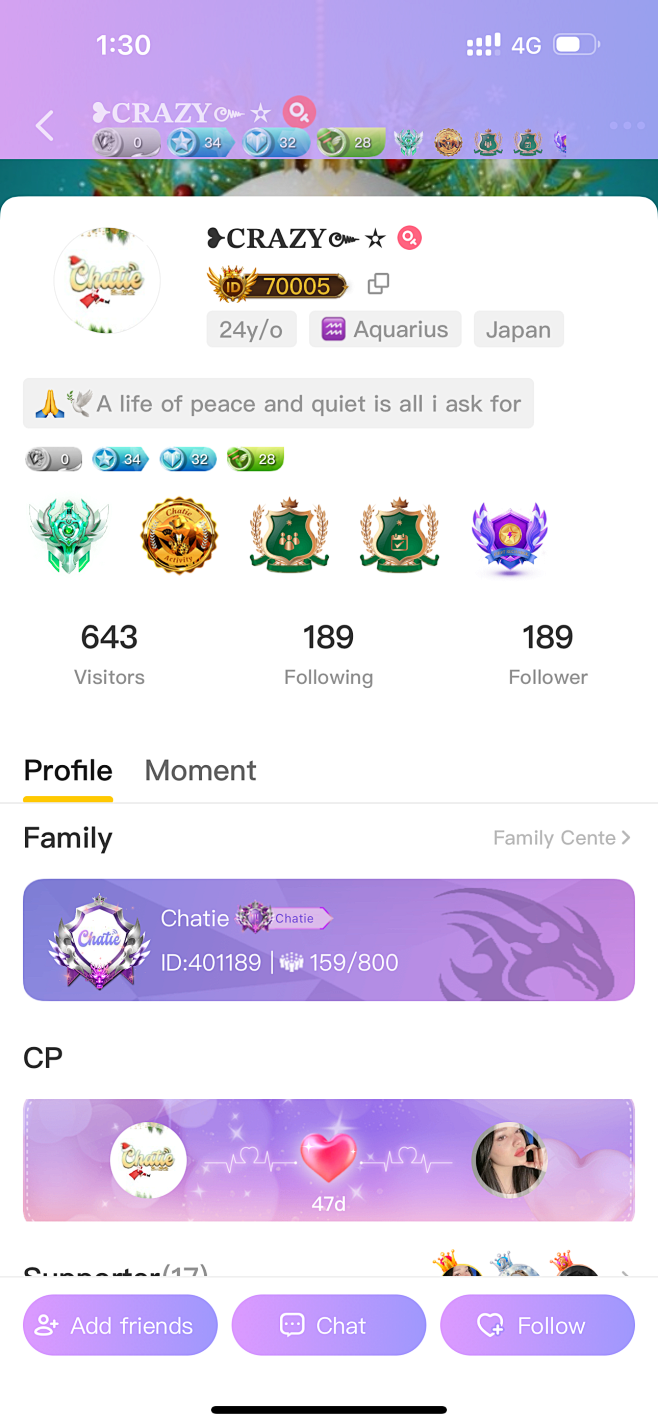View the 189 Following list
The image size is (658, 1426).
click(x=328, y=653)
